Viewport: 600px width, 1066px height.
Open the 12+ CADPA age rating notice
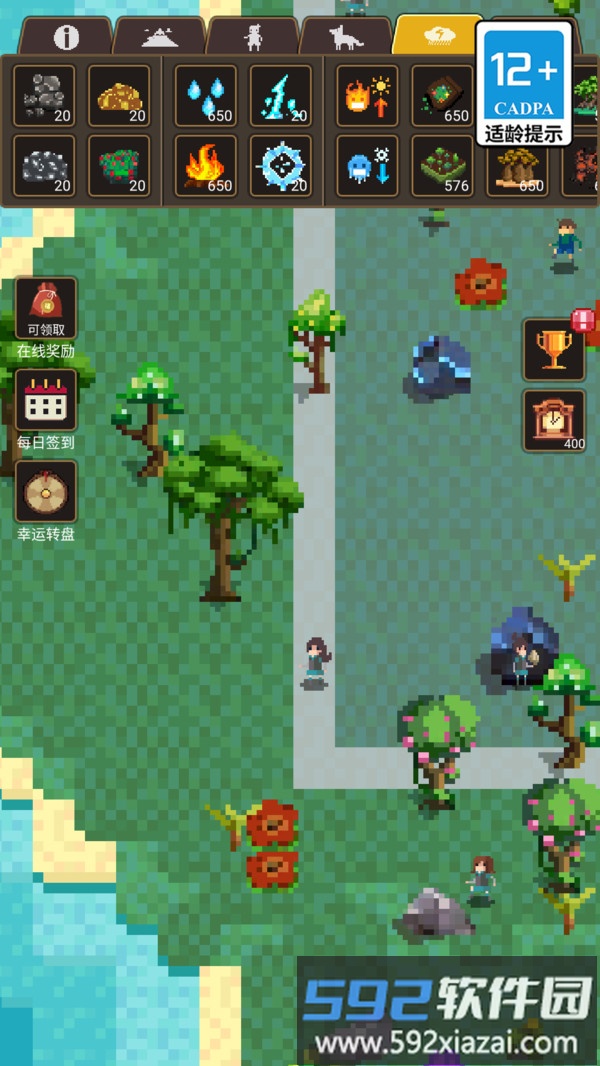click(524, 85)
